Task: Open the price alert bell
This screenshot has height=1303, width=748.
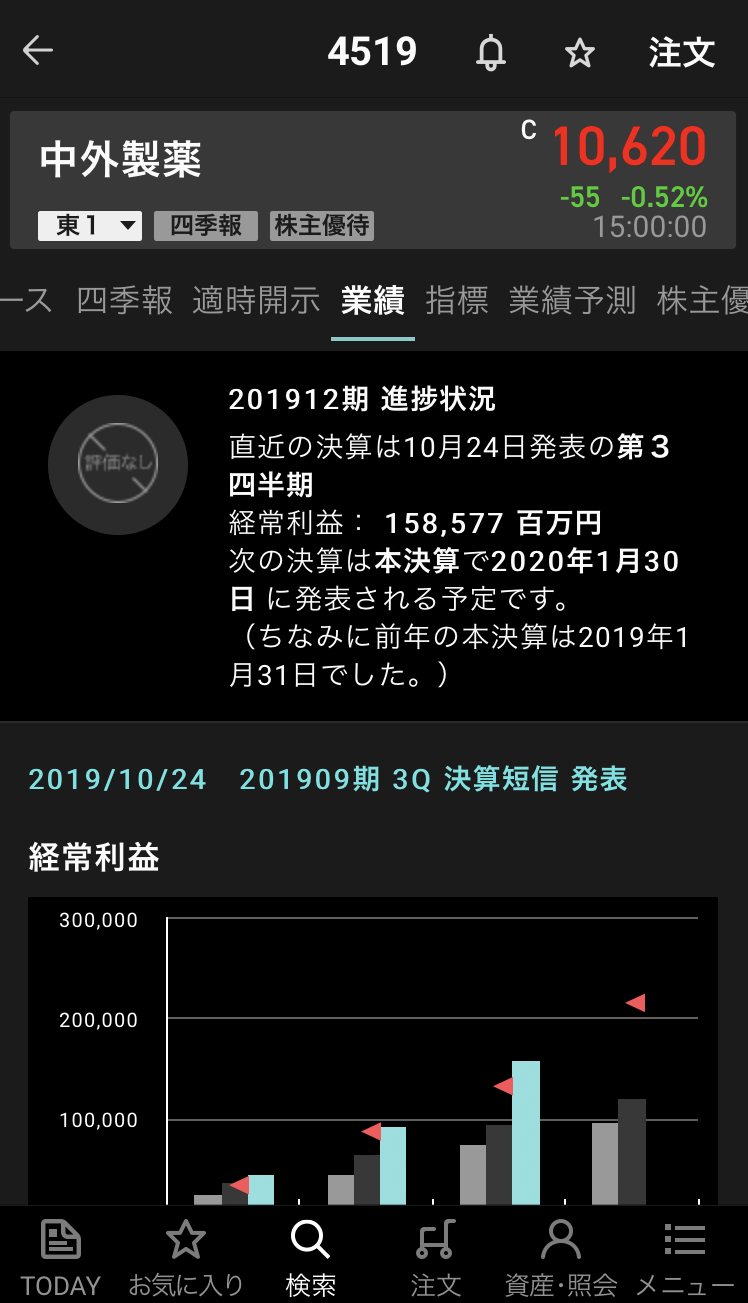Action: pos(490,52)
